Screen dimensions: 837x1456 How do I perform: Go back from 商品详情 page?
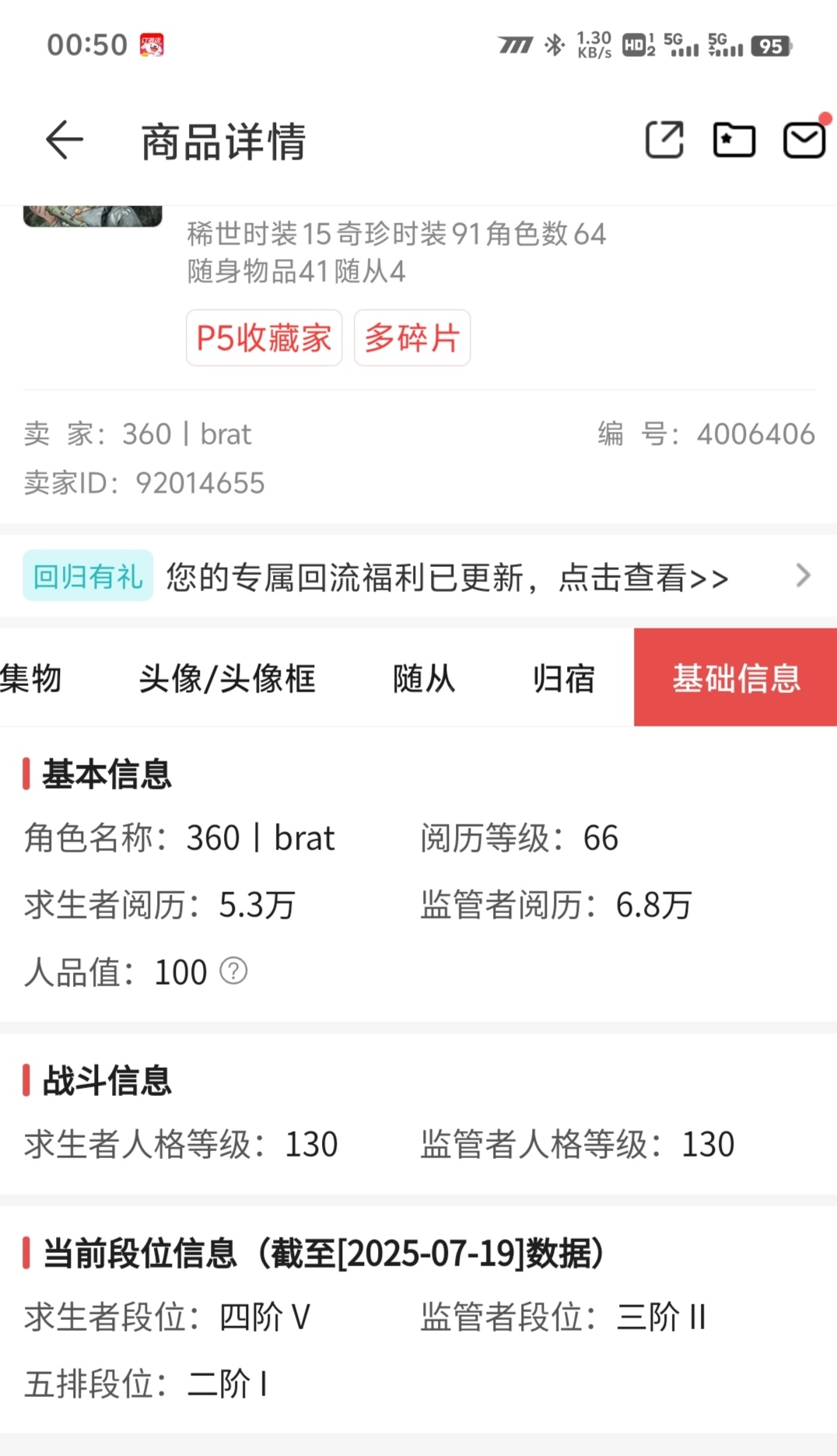coord(65,140)
